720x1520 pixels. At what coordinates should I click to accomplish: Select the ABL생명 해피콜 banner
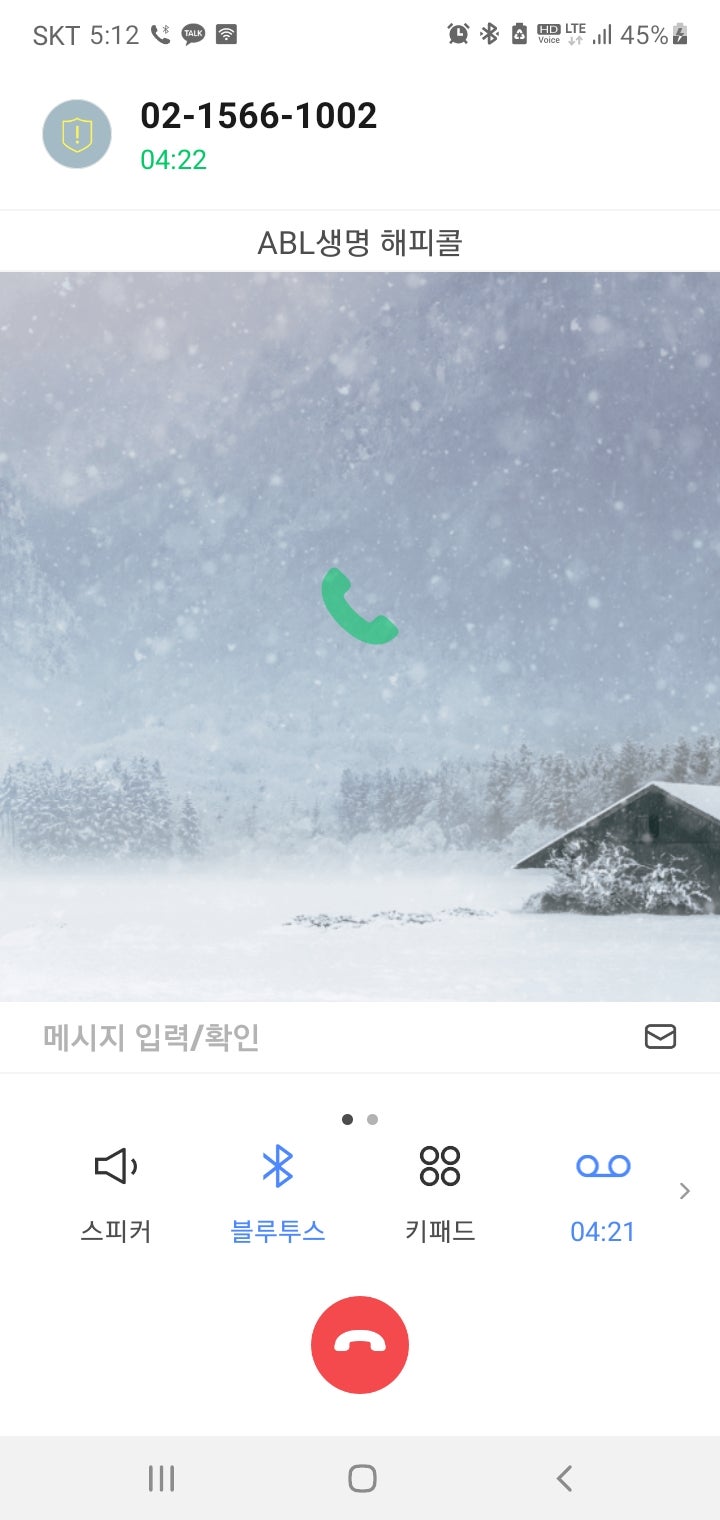[x=360, y=241]
